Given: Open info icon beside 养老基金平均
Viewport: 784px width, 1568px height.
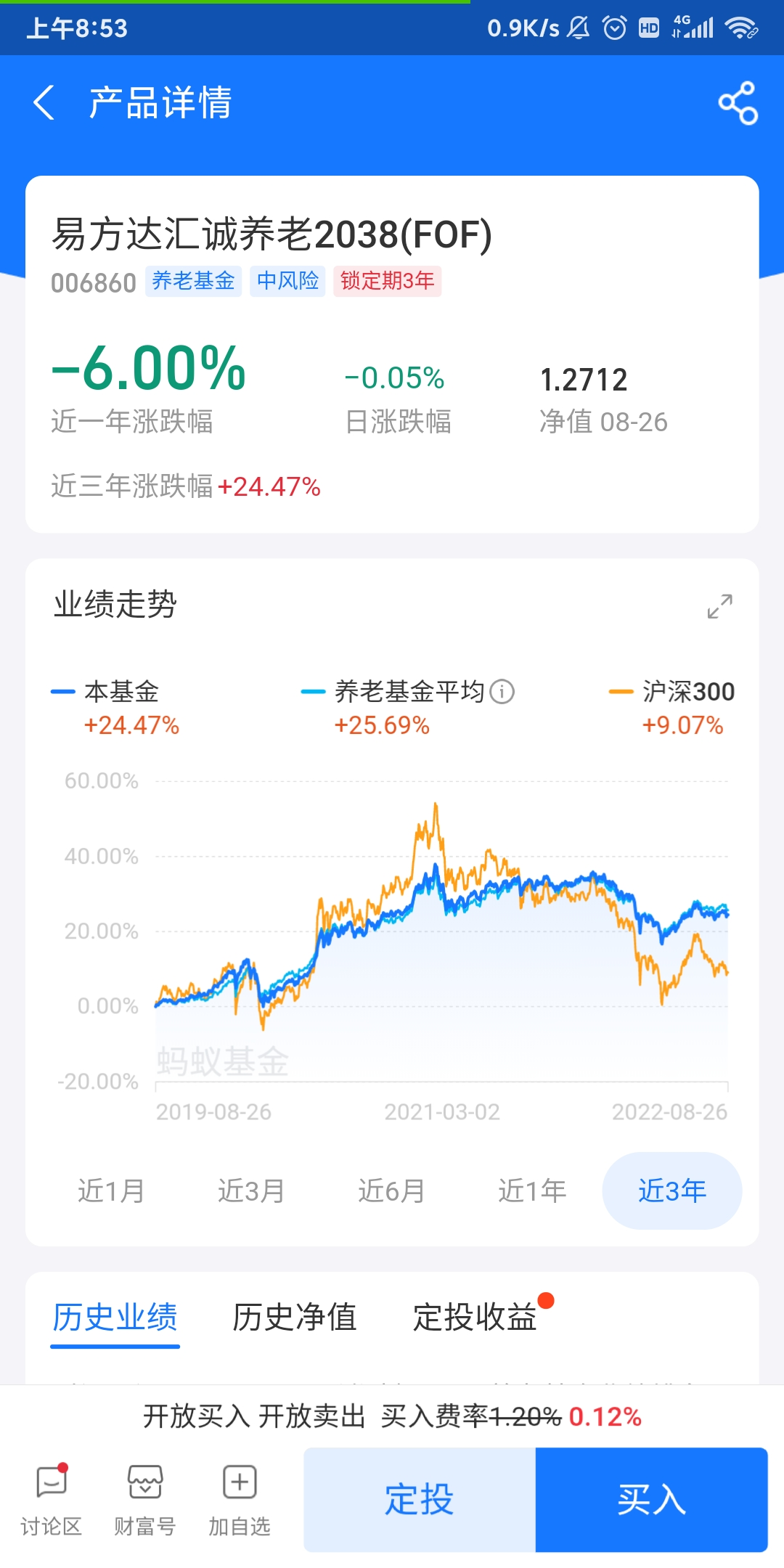Looking at the screenshot, I should [x=502, y=692].
